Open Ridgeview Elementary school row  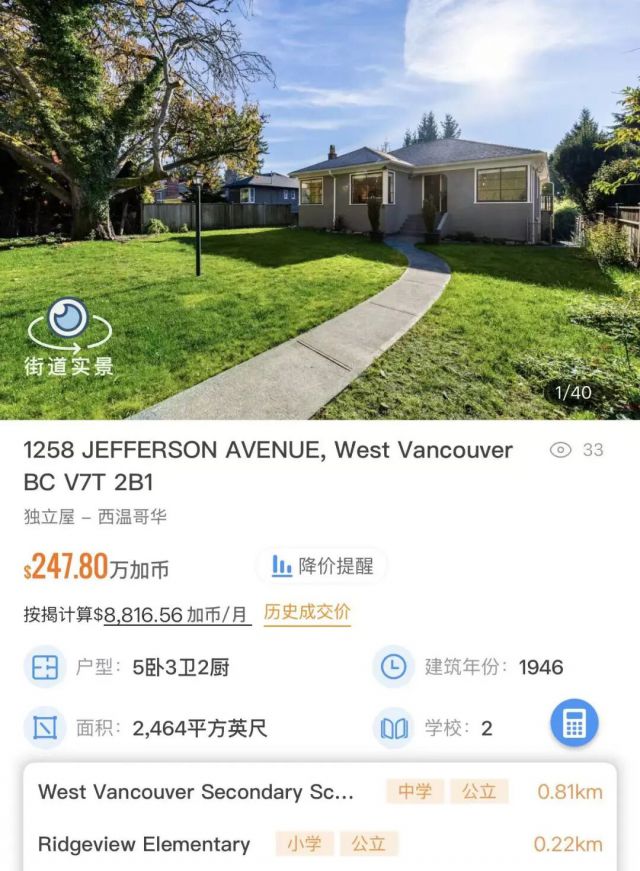pyautogui.click(x=320, y=844)
